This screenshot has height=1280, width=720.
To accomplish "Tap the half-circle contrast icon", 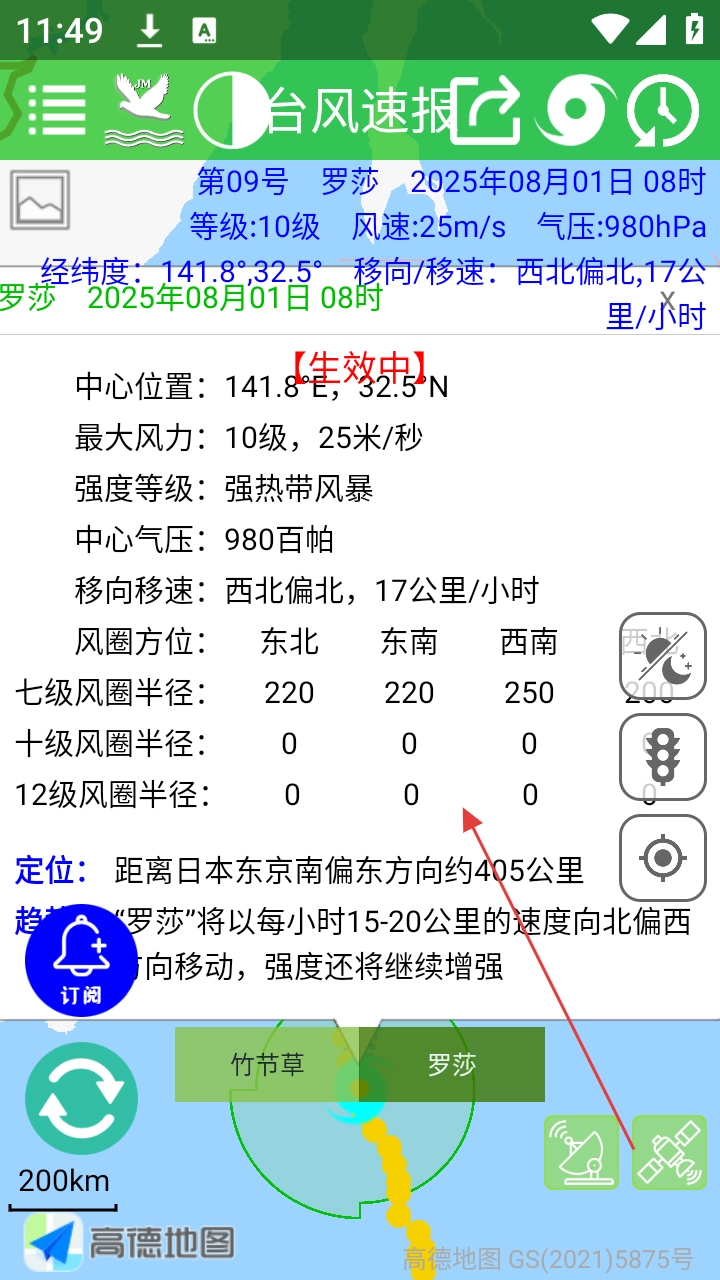I will (230, 110).
